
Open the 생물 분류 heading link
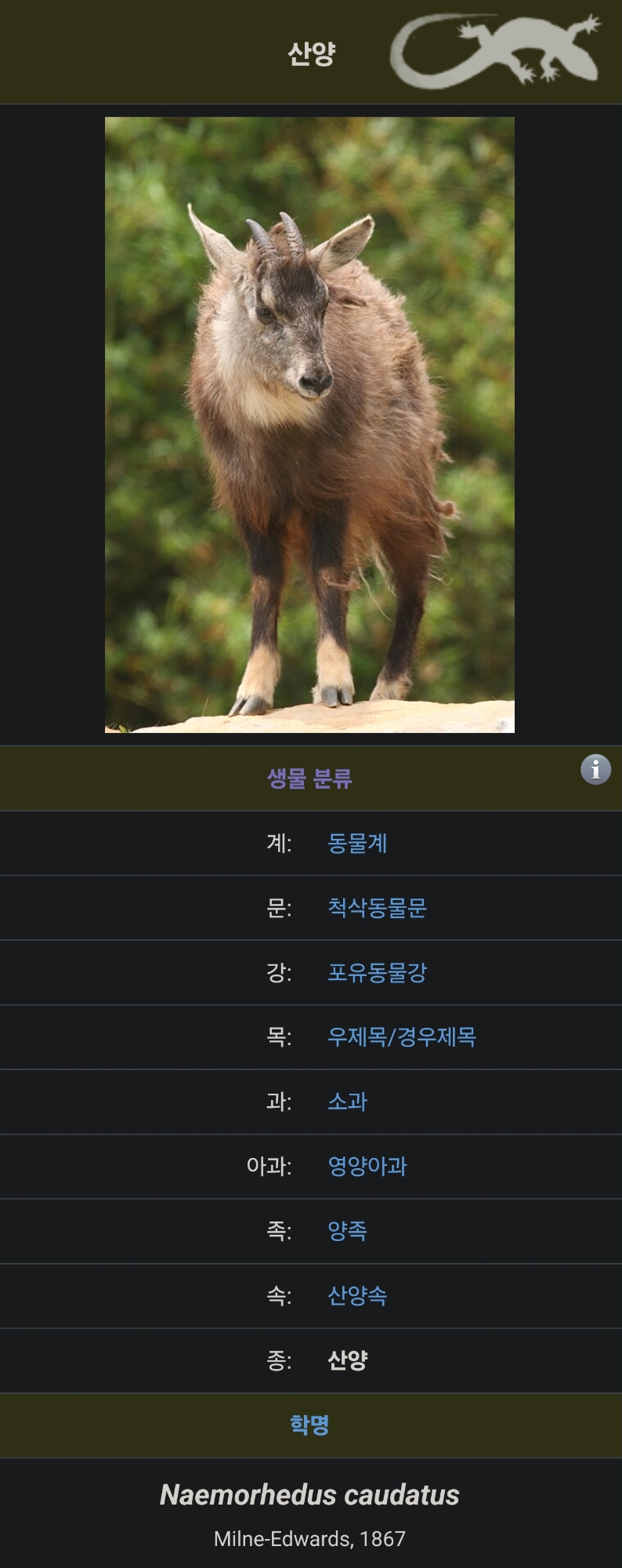click(309, 779)
